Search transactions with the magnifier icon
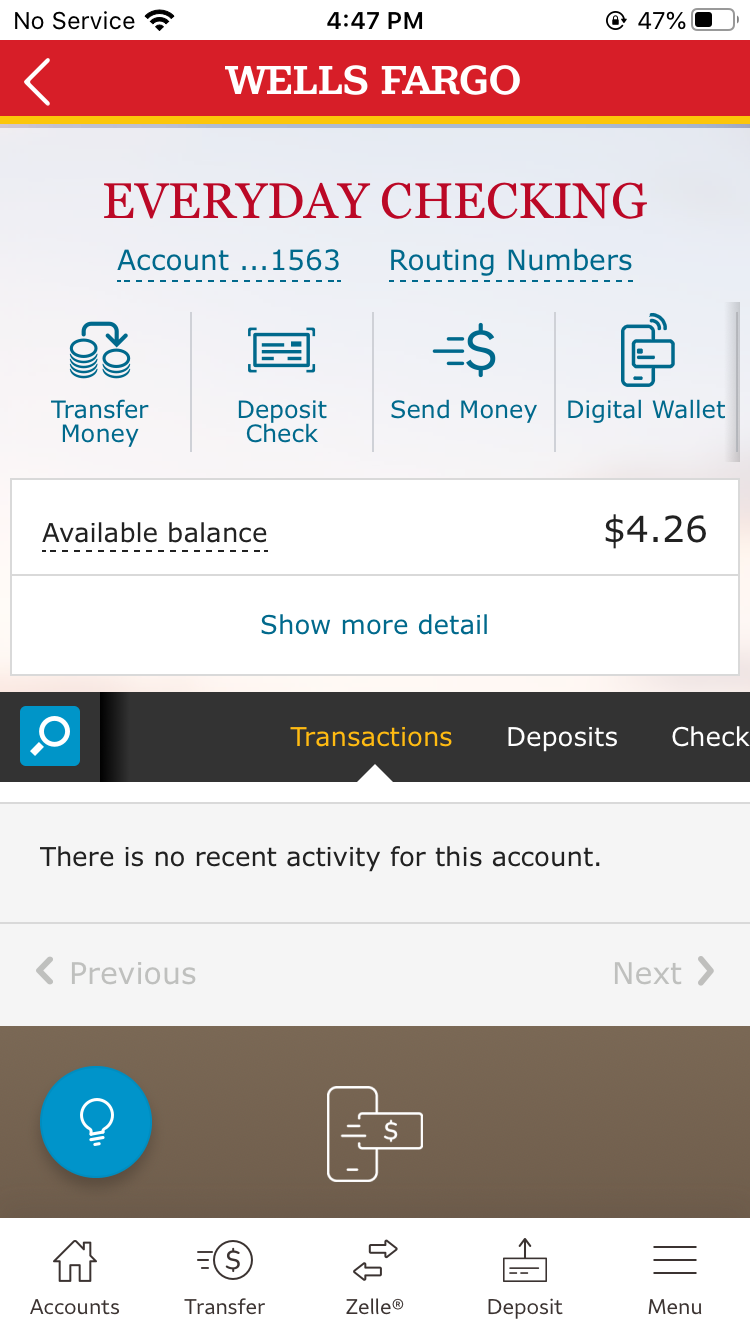The width and height of the screenshot is (750, 1334). [x=50, y=736]
